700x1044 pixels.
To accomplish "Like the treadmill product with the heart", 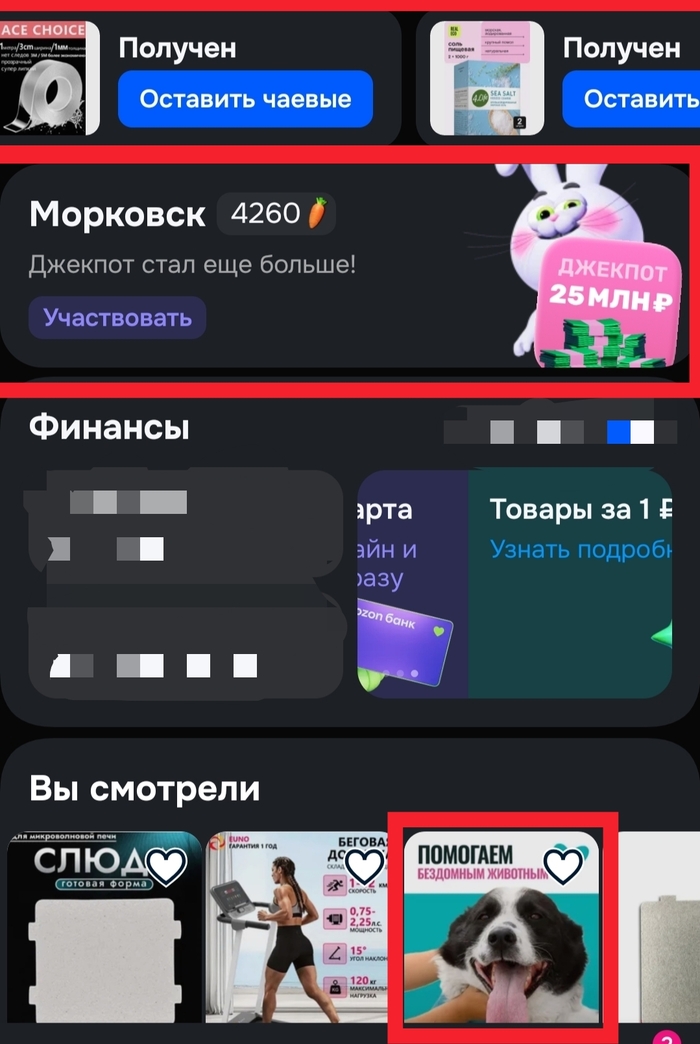I will click(364, 866).
